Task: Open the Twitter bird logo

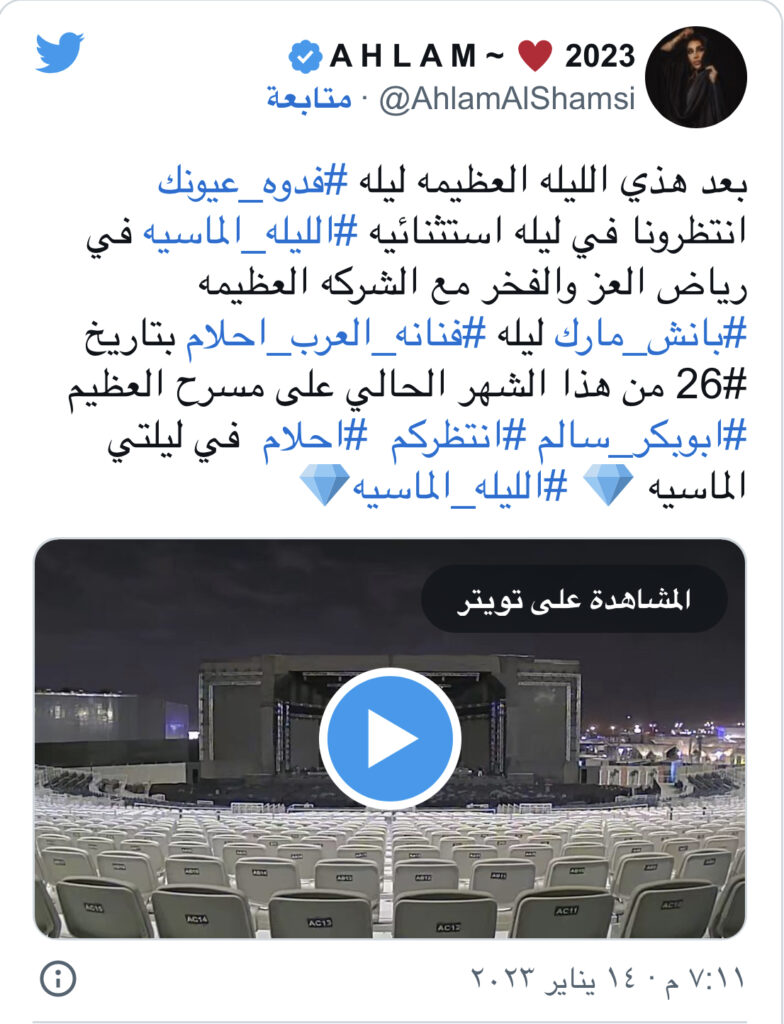Action: [x=60, y=53]
